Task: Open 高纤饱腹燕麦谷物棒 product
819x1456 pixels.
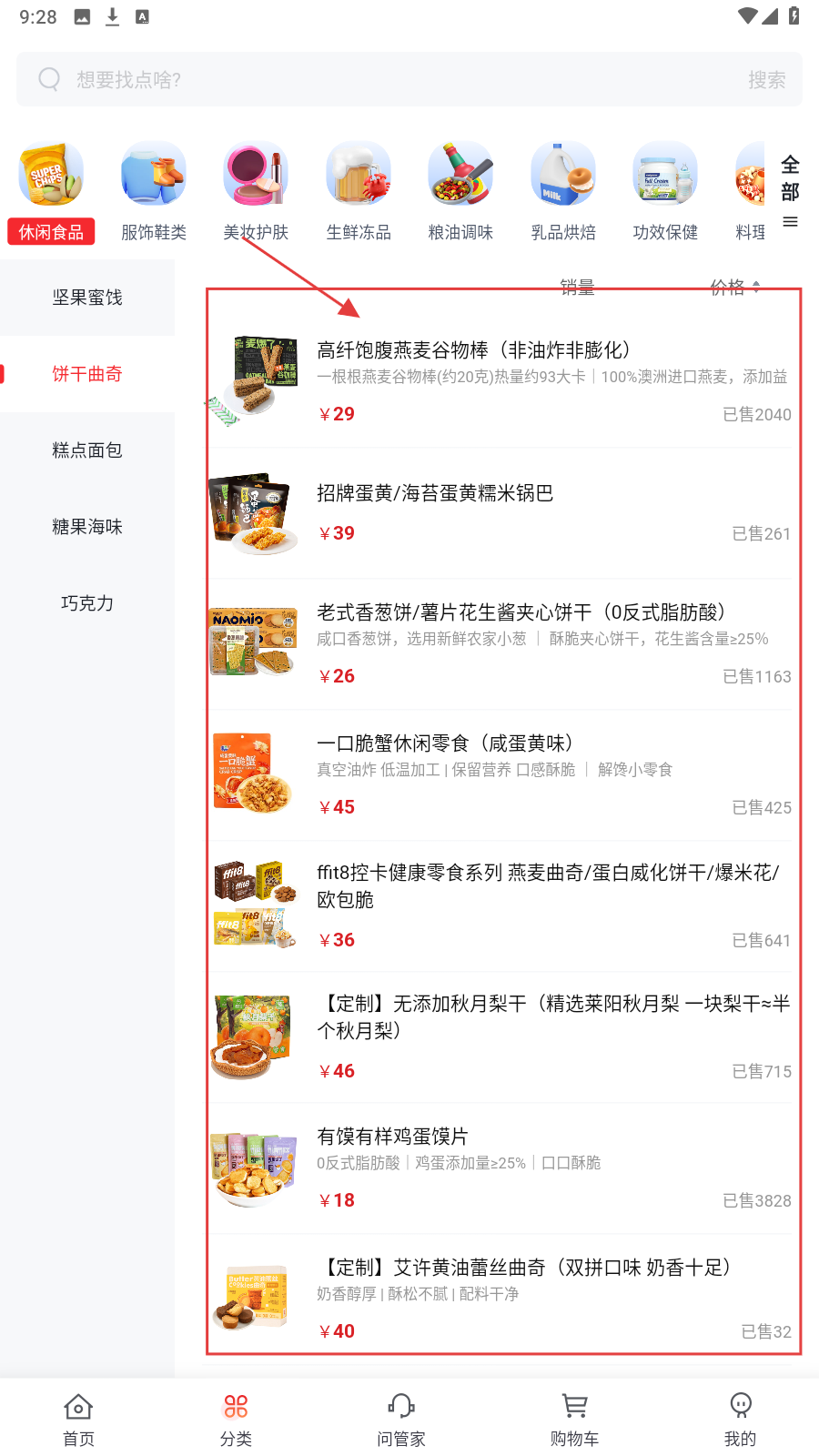Action: coord(473,351)
